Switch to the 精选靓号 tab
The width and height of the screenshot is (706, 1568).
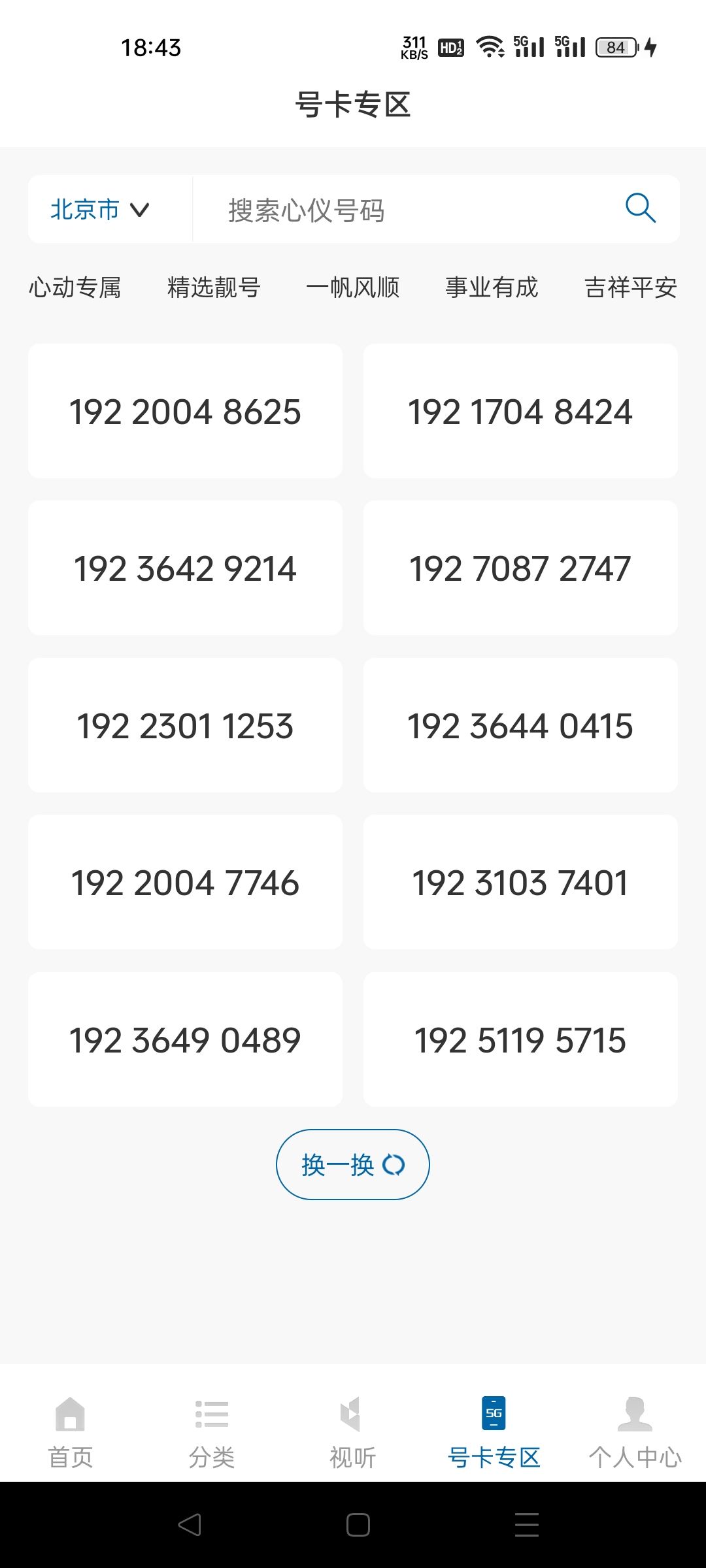[214, 287]
